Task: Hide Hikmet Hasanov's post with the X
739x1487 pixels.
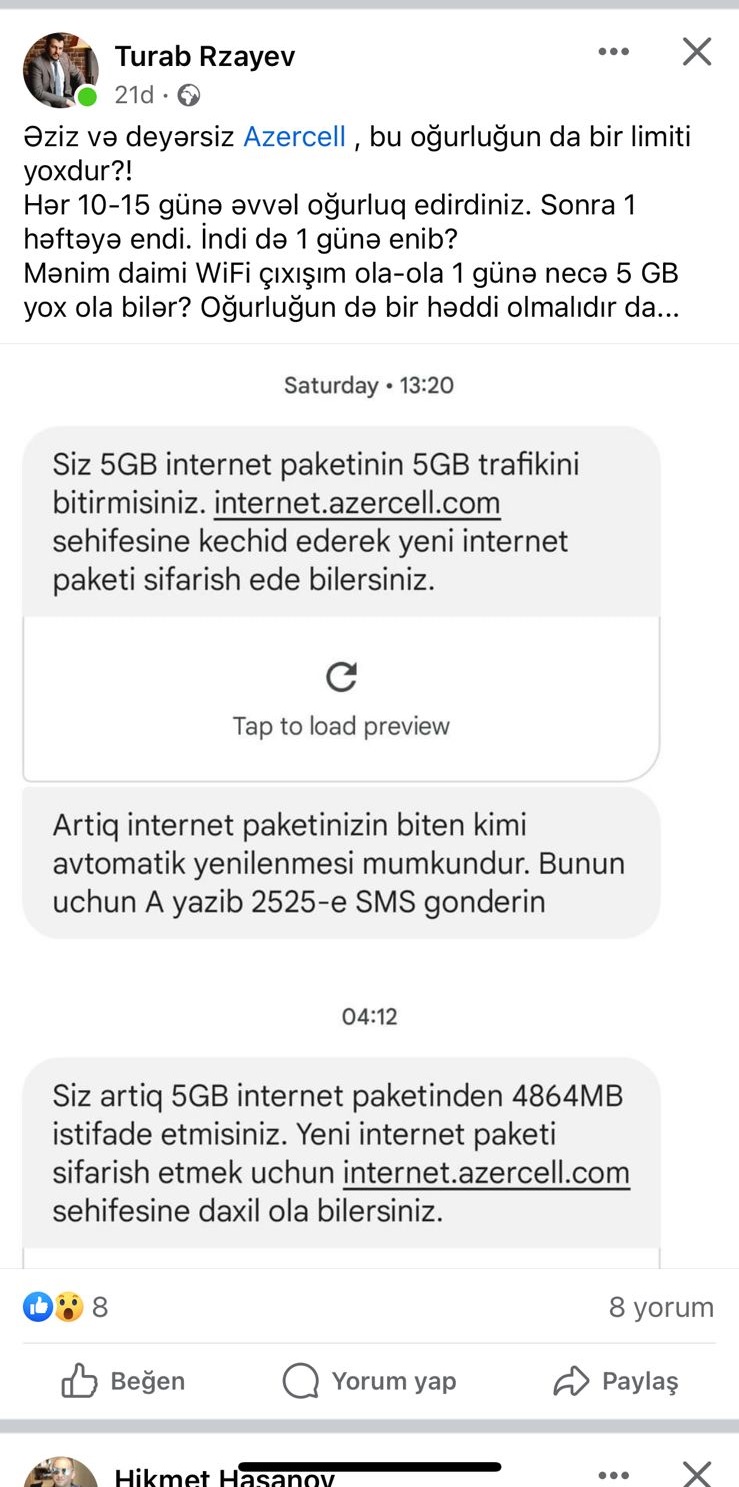Action: 696,1473
